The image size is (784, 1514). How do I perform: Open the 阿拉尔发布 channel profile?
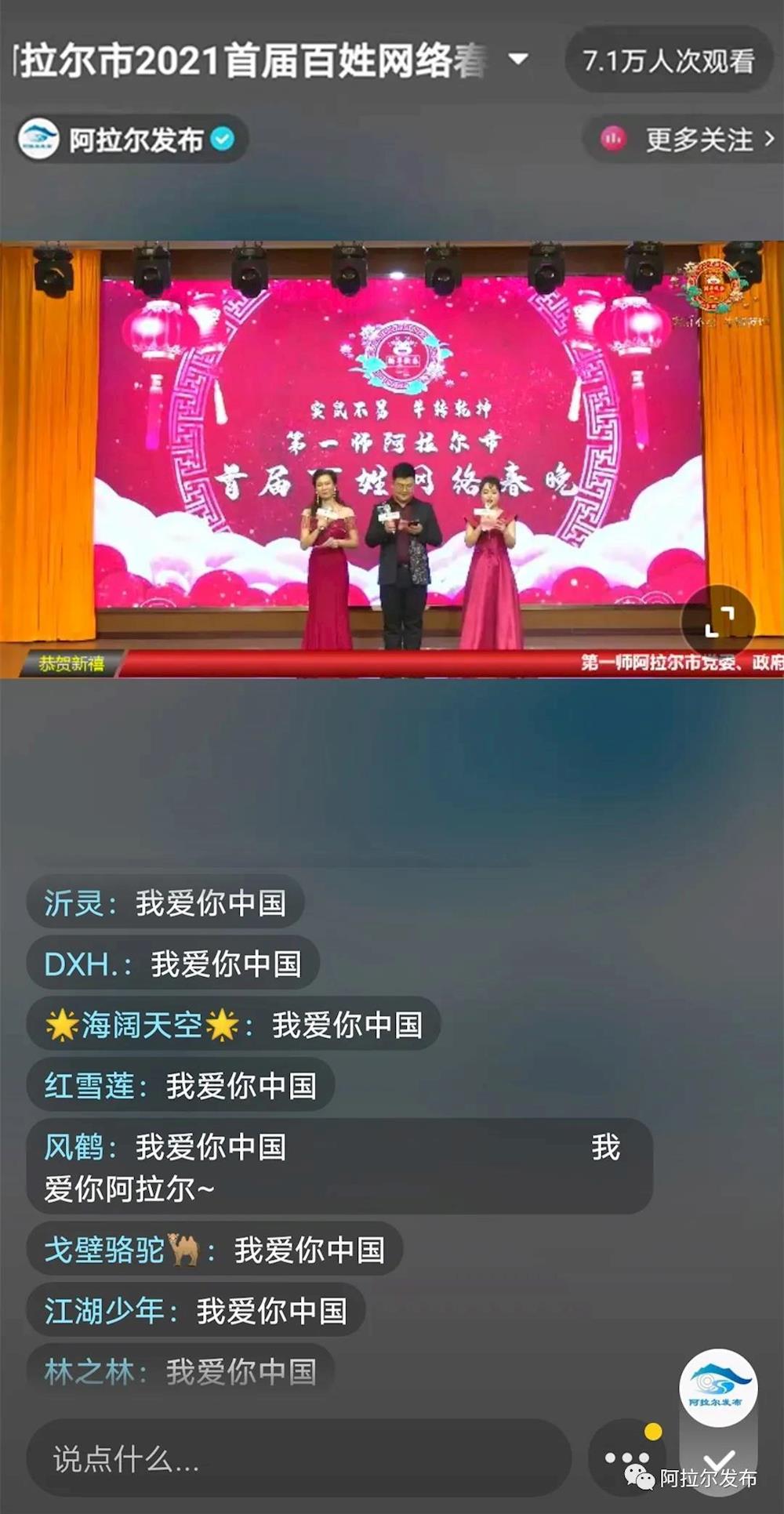coord(132,140)
